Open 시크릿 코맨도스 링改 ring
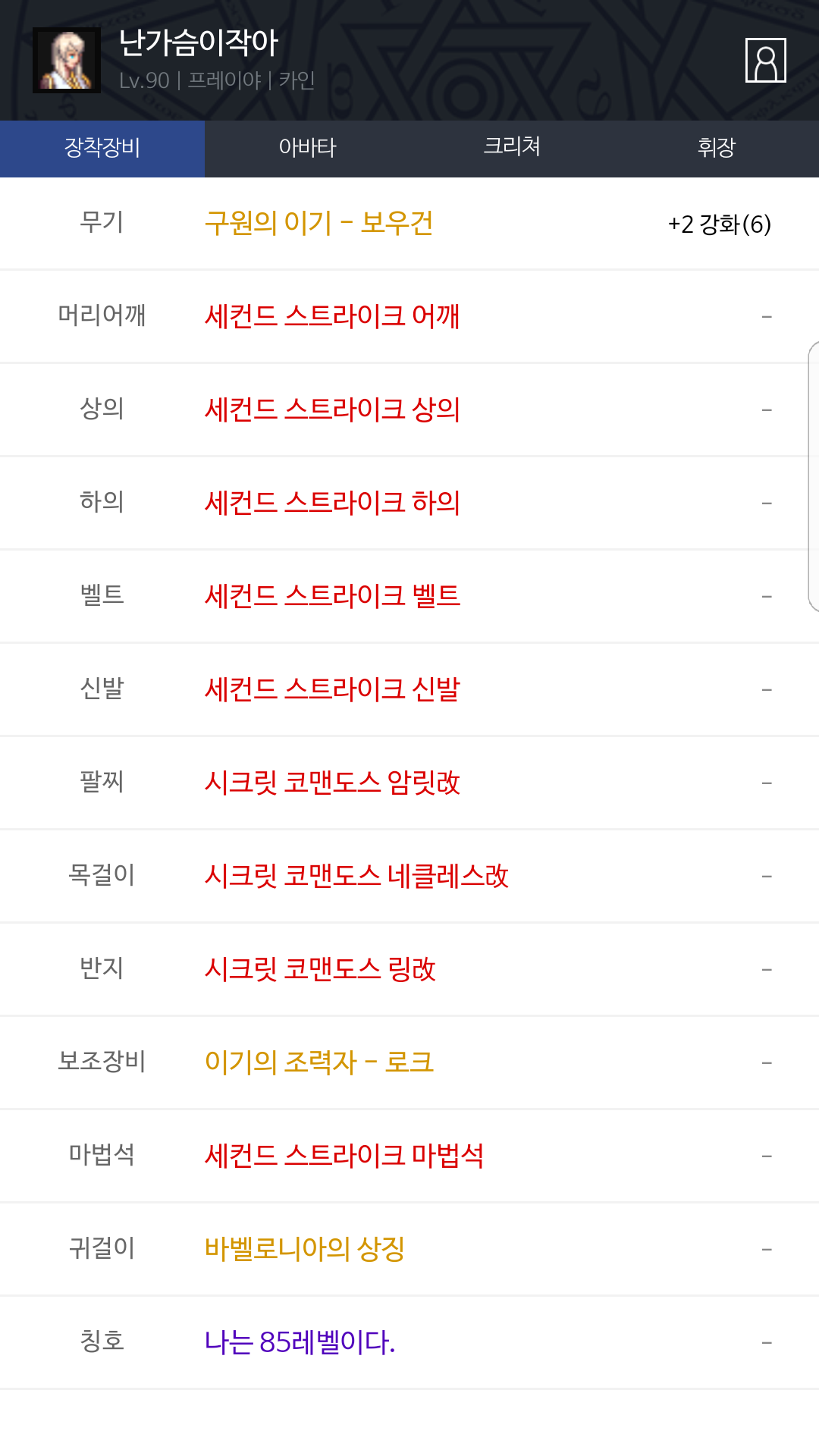This screenshot has width=819, height=1456. tap(320, 969)
